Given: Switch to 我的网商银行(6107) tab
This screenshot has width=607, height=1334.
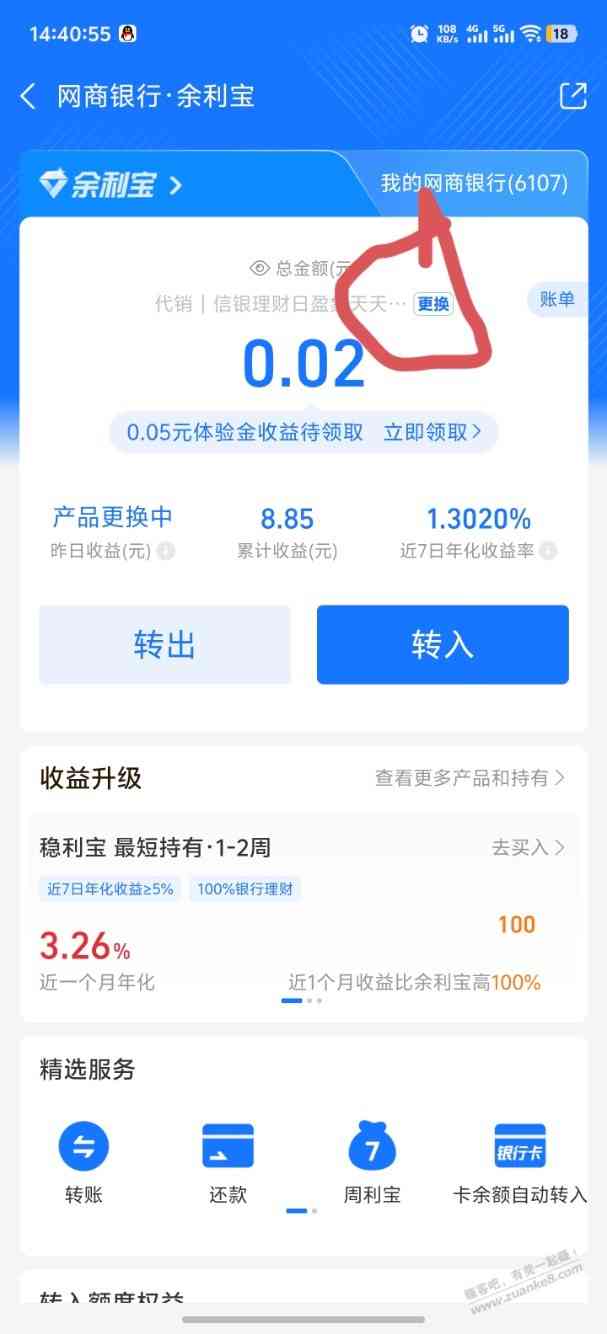Looking at the screenshot, I should click(x=474, y=184).
